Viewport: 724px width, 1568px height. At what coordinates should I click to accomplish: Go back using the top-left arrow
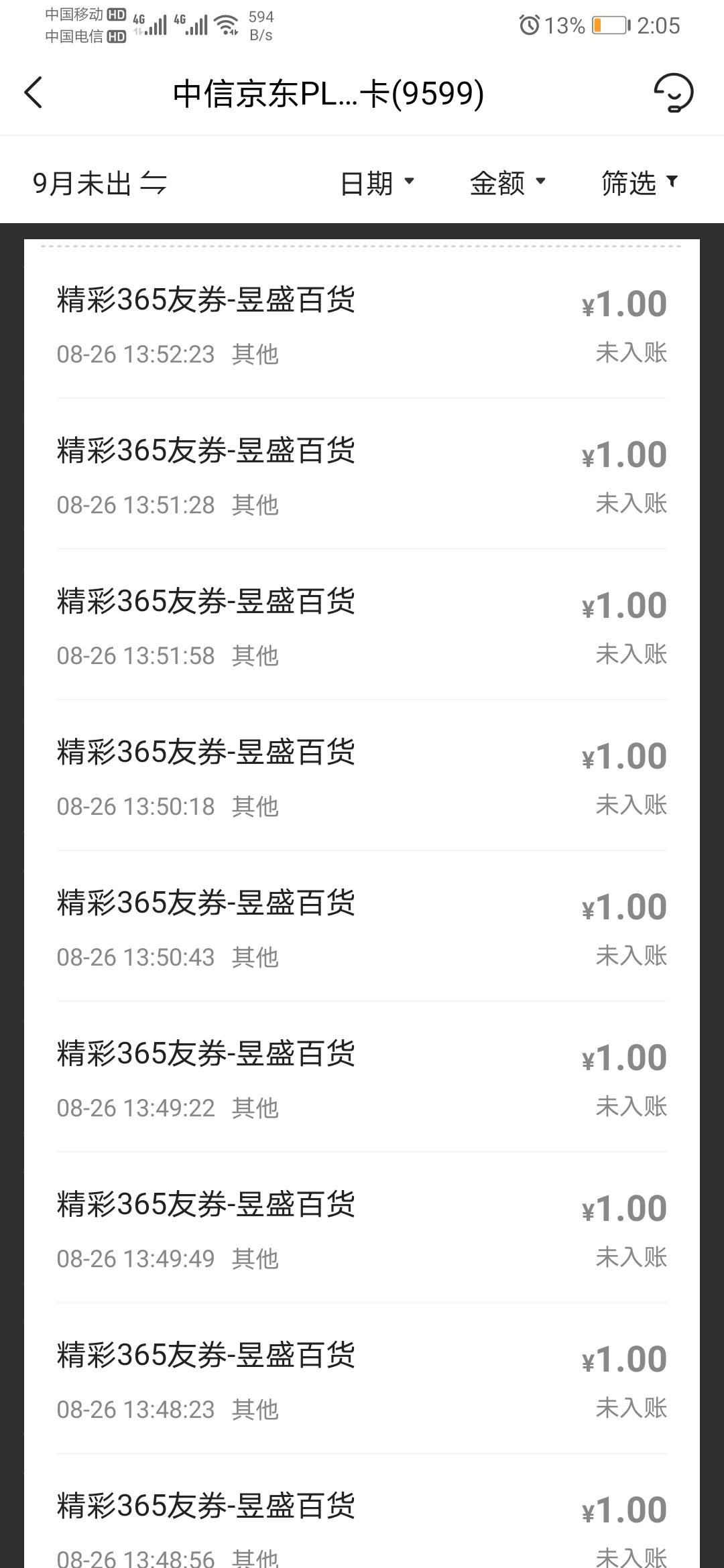pyautogui.click(x=34, y=92)
